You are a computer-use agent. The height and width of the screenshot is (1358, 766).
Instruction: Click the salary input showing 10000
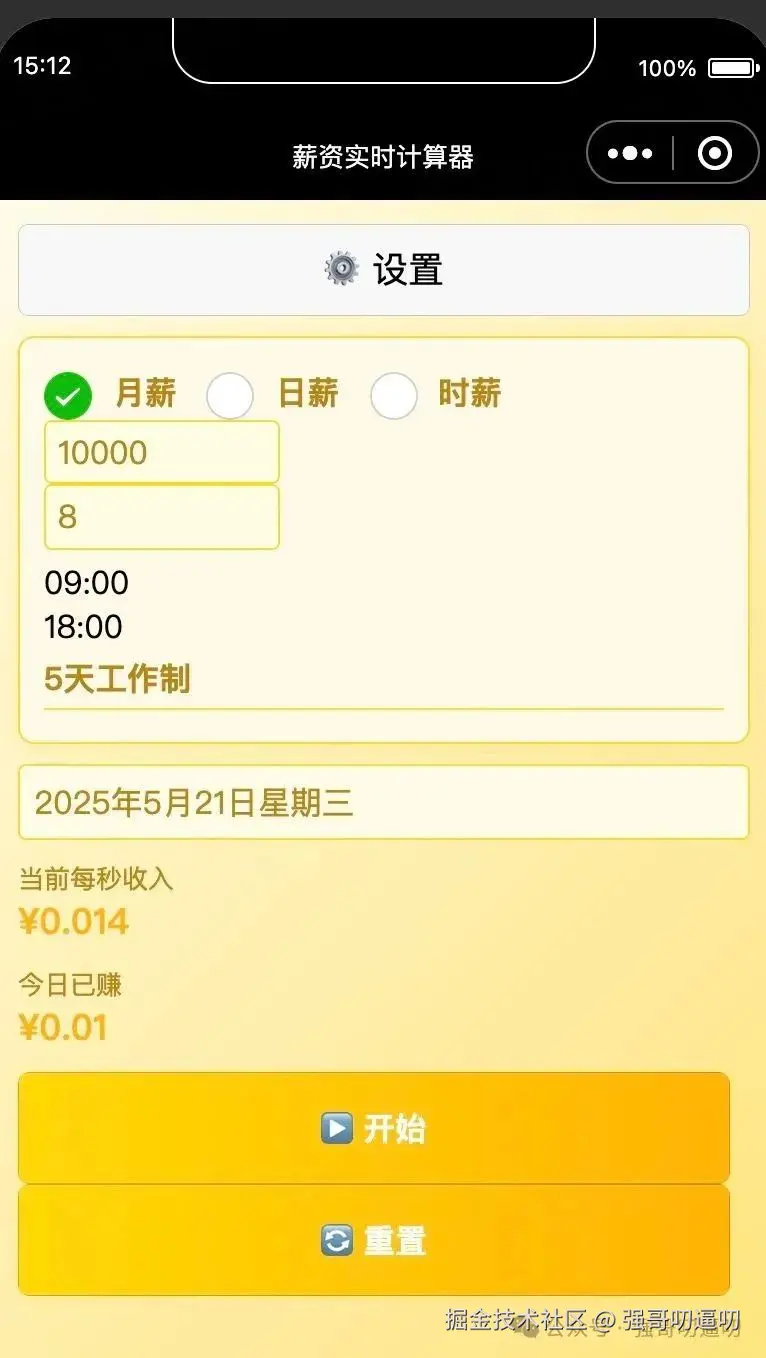click(x=161, y=451)
